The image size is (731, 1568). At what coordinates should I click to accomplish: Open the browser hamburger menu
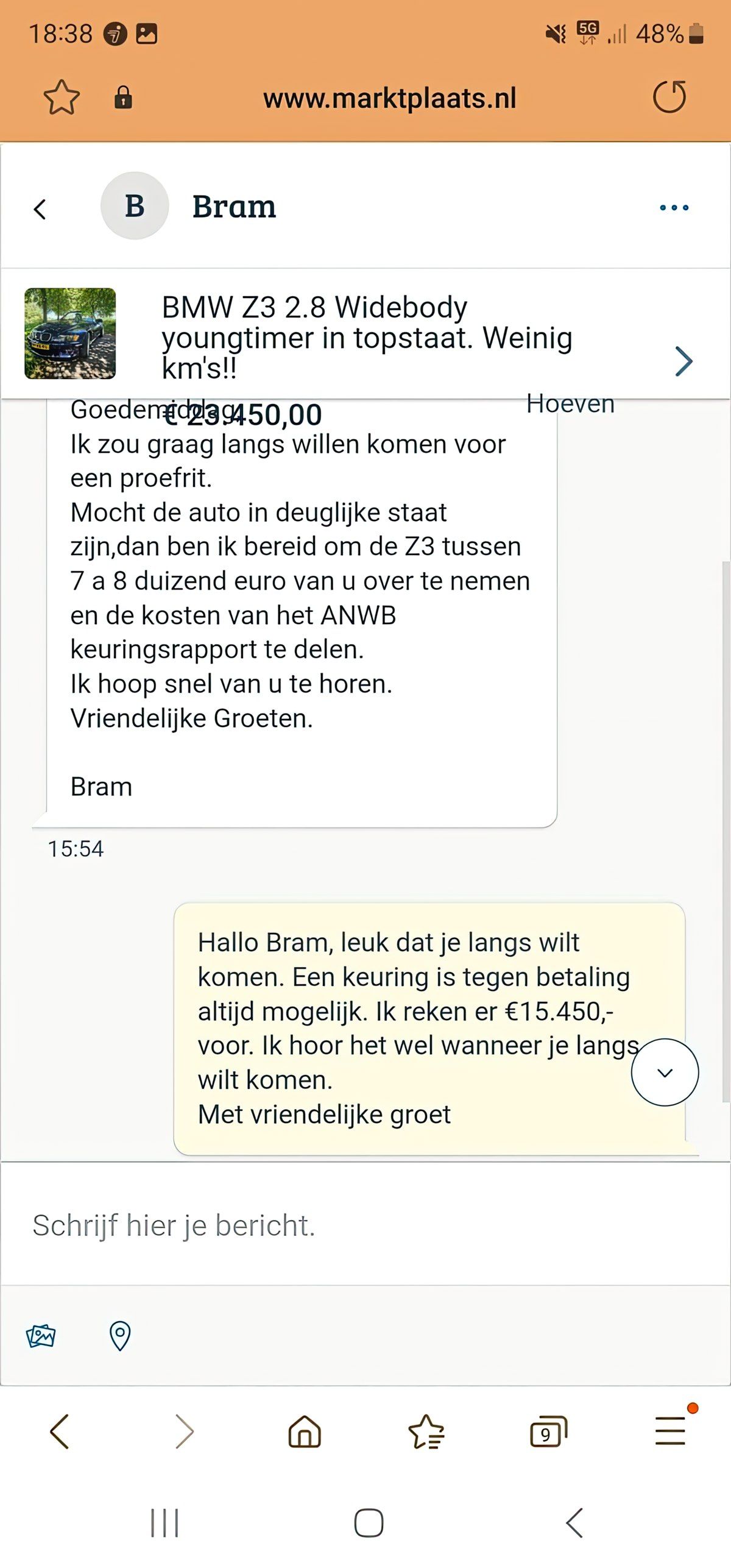[668, 1437]
